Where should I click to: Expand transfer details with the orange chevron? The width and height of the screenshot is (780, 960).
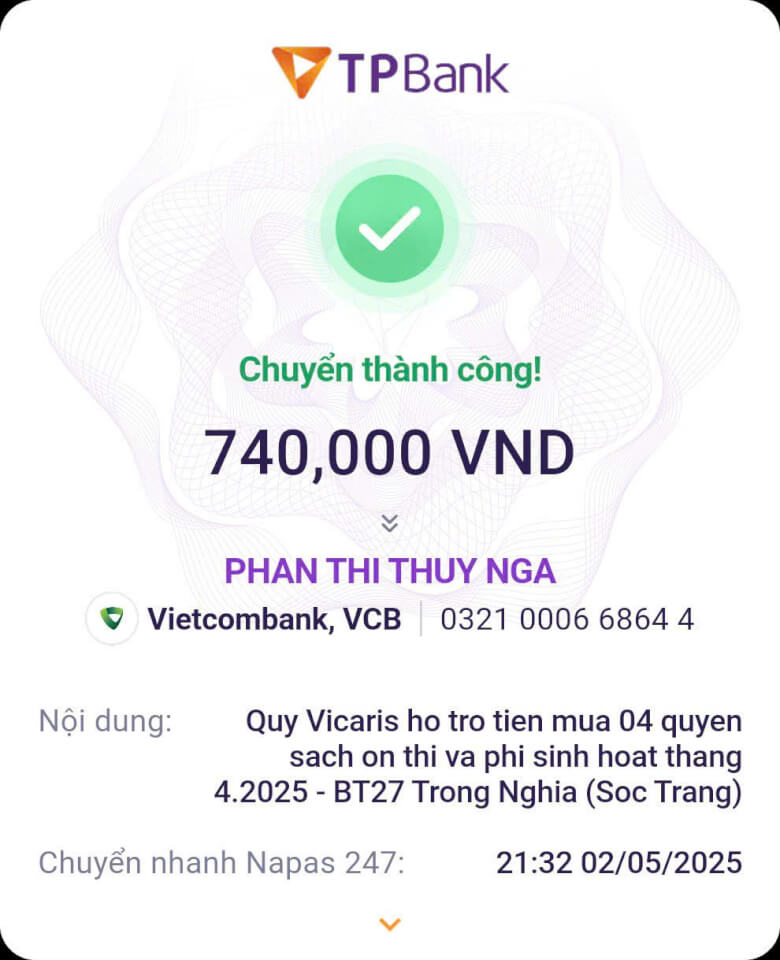pos(390,924)
